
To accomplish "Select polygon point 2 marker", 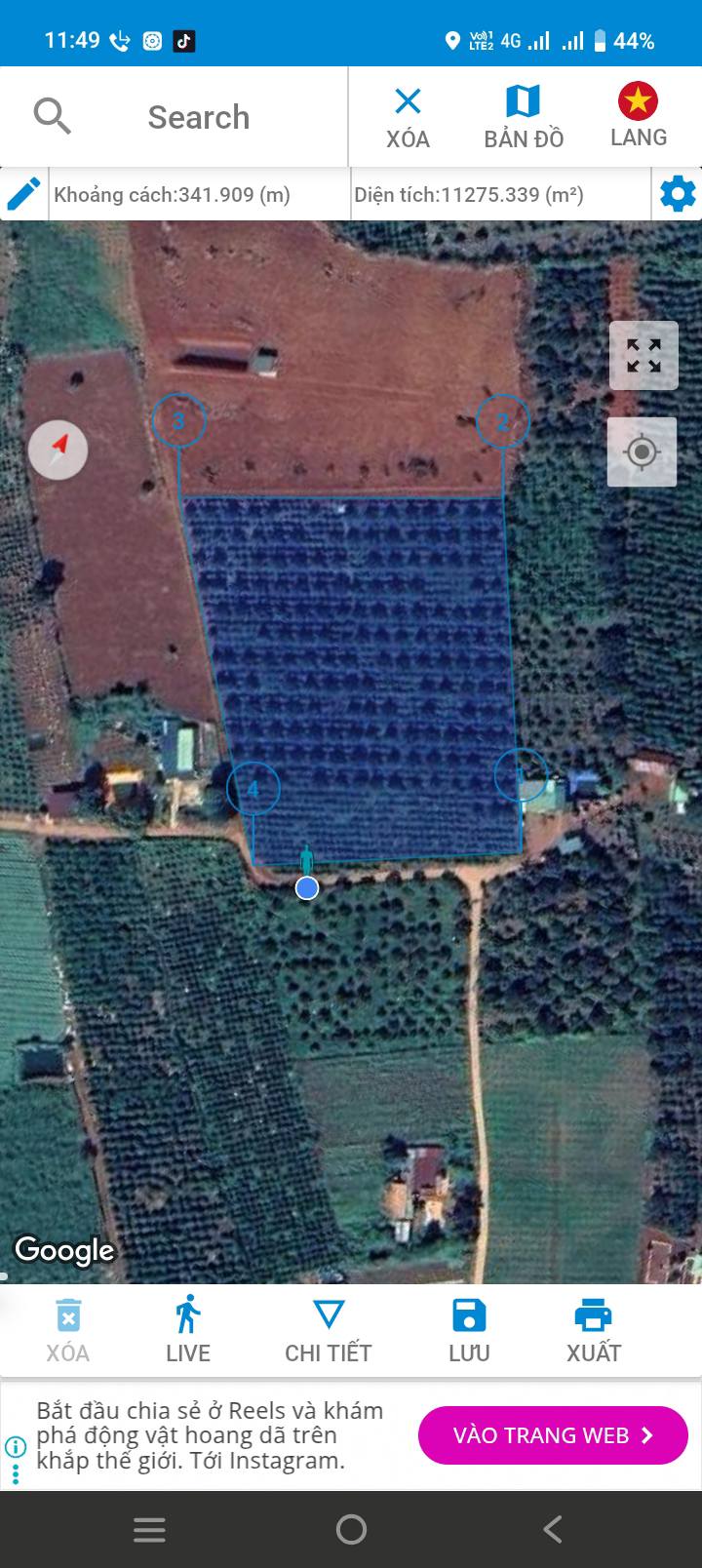I will pos(502,421).
